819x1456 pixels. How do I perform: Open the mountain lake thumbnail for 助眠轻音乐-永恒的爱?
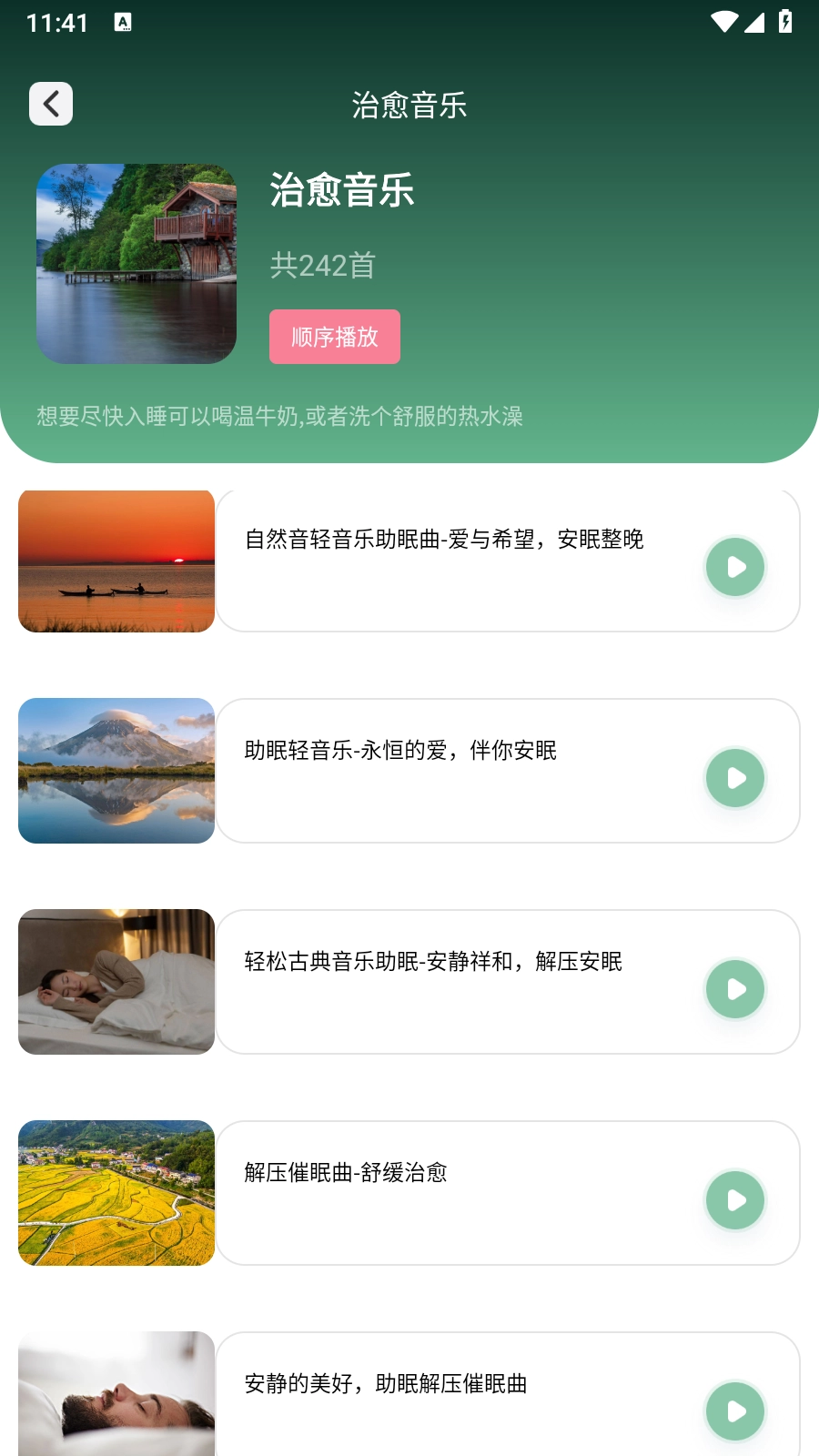coord(116,771)
